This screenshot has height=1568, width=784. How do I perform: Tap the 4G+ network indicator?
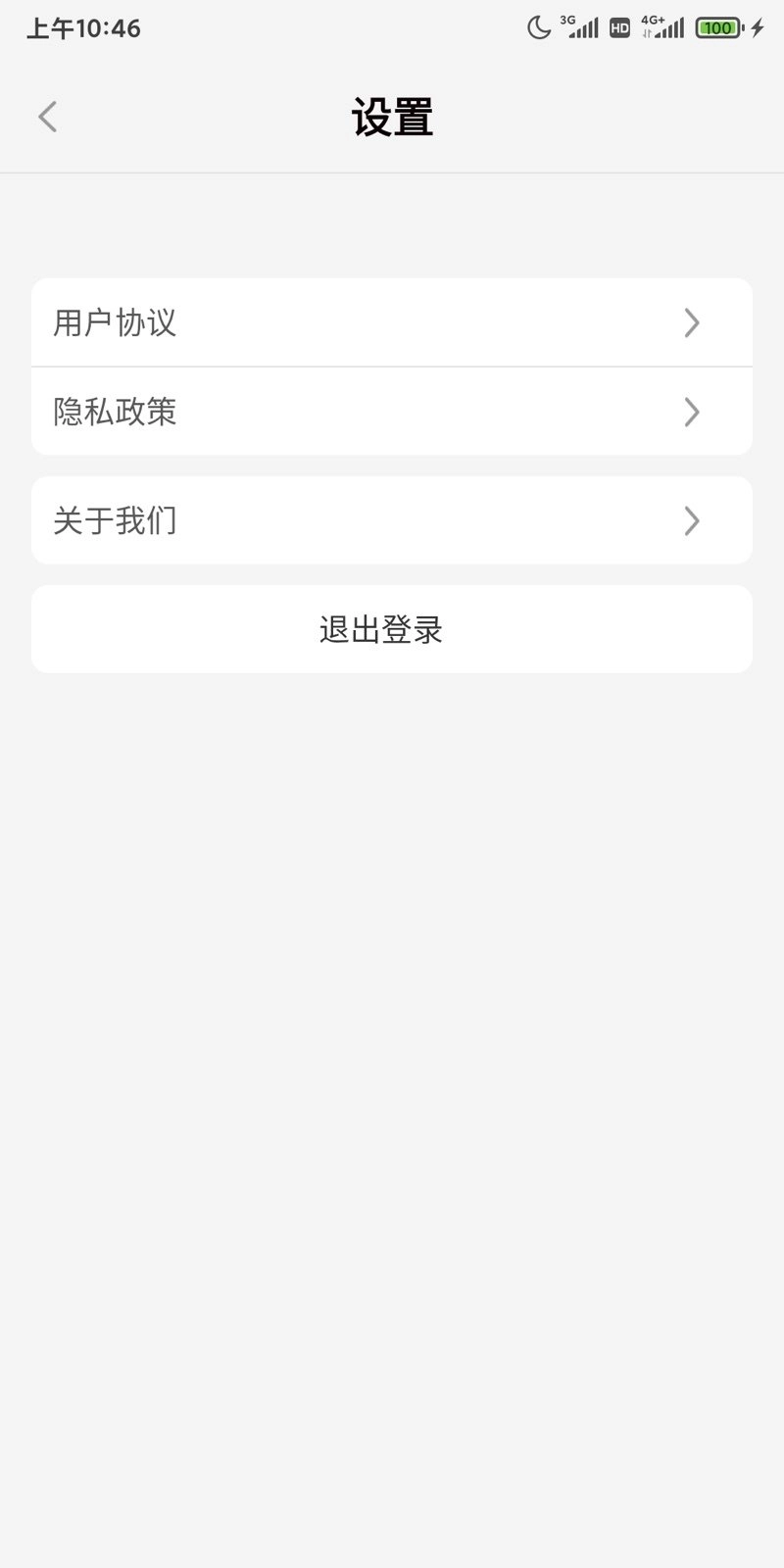(662, 28)
